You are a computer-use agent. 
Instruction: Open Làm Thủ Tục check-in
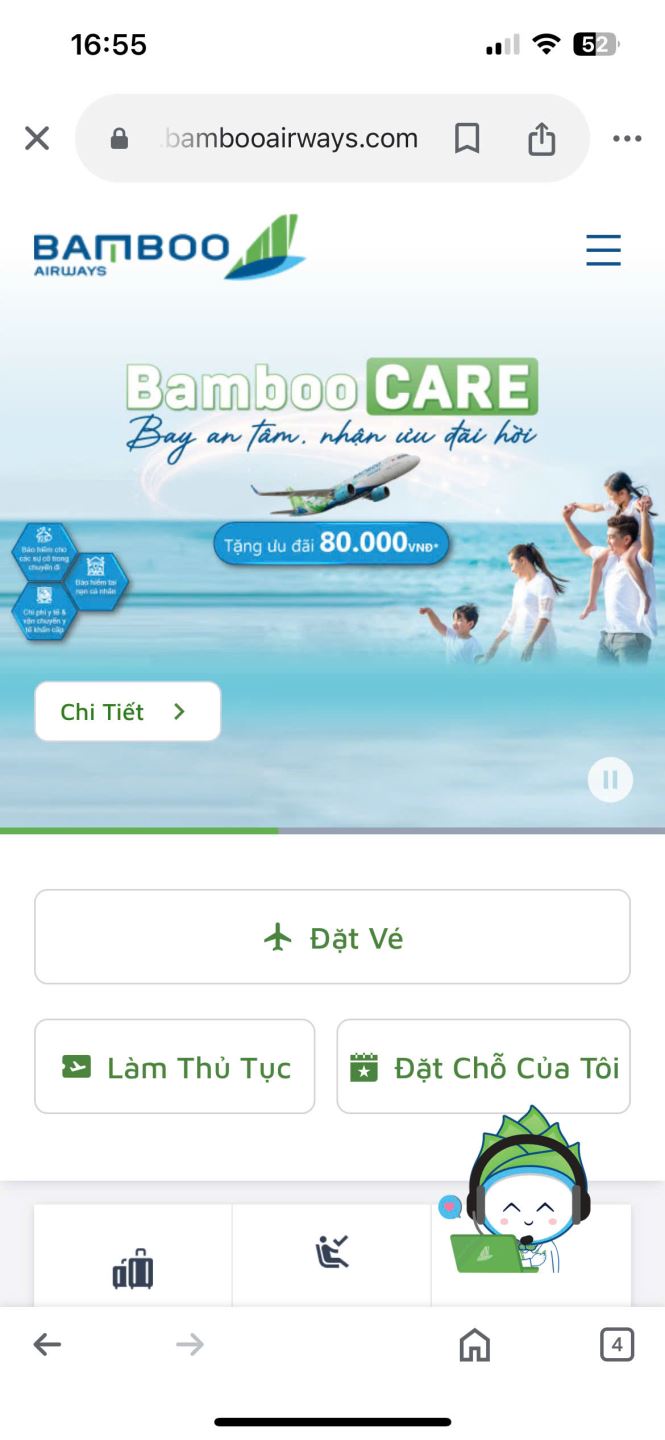(x=175, y=1067)
